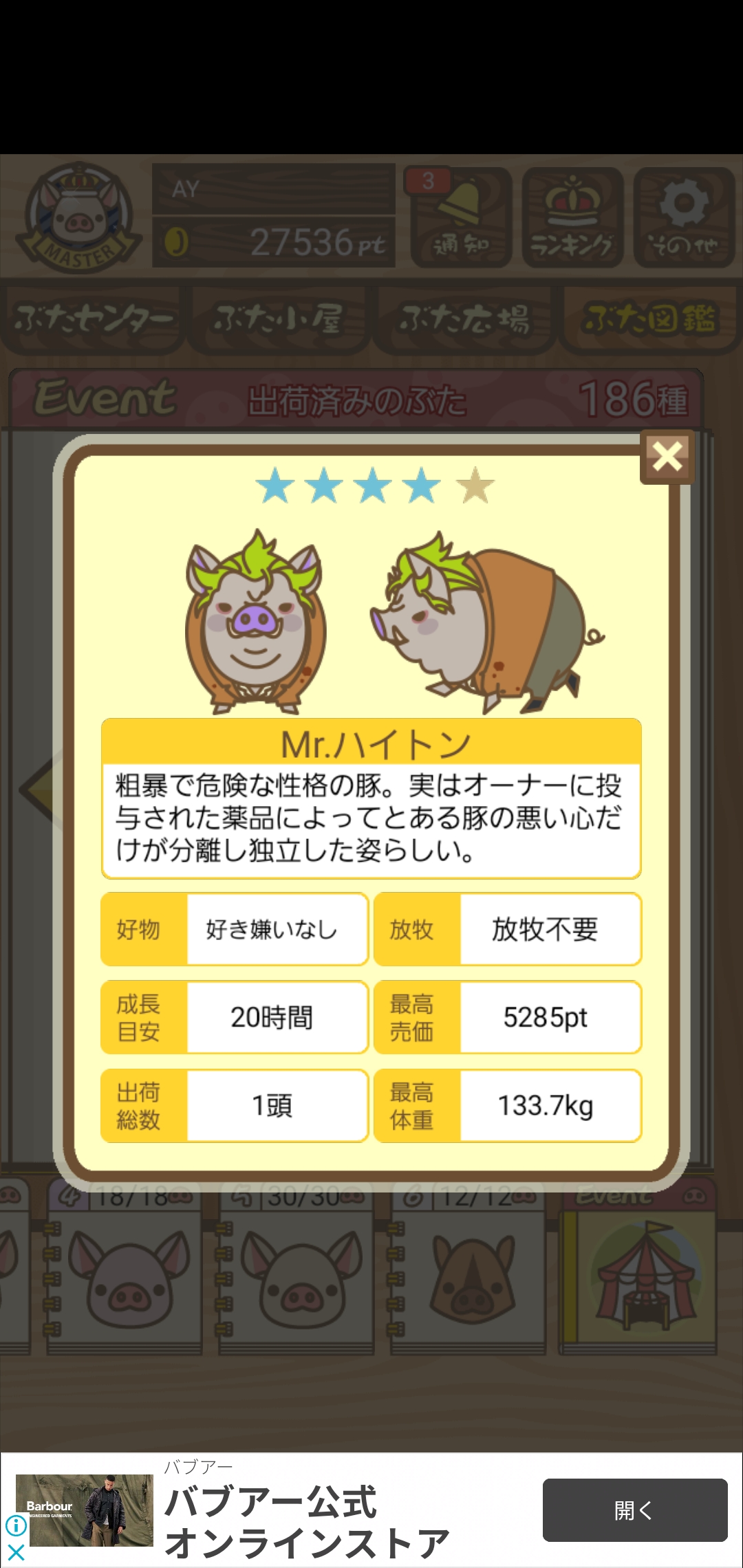
Task: Open the バブアー ad with the 開く button
Action: tap(634, 1510)
